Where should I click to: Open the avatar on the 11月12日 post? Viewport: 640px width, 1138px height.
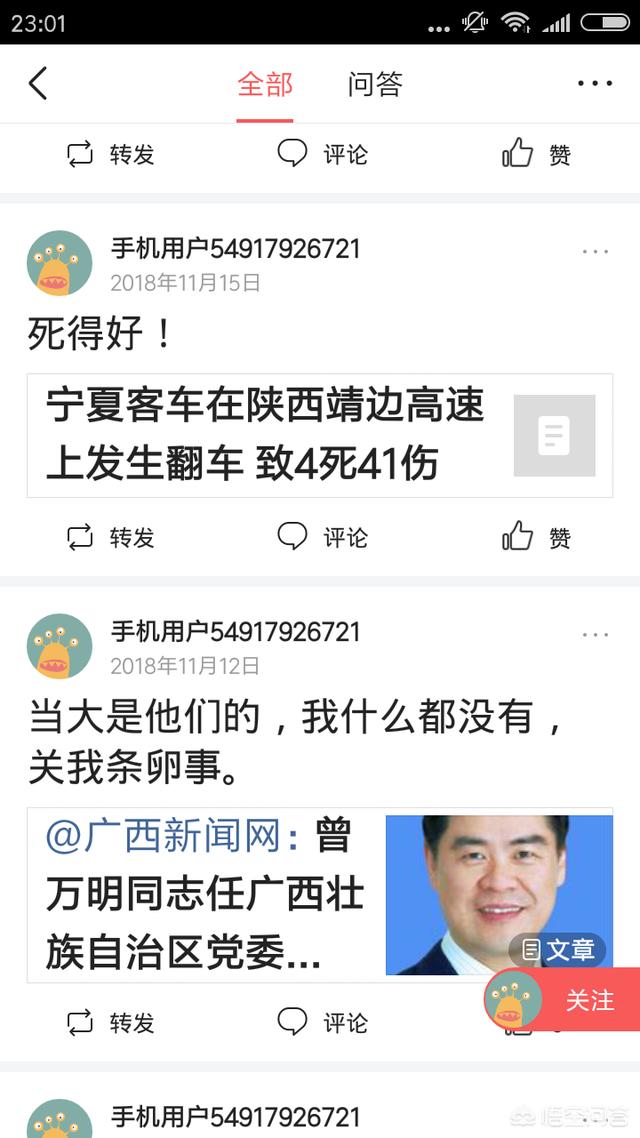pyautogui.click(x=60, y=647)
